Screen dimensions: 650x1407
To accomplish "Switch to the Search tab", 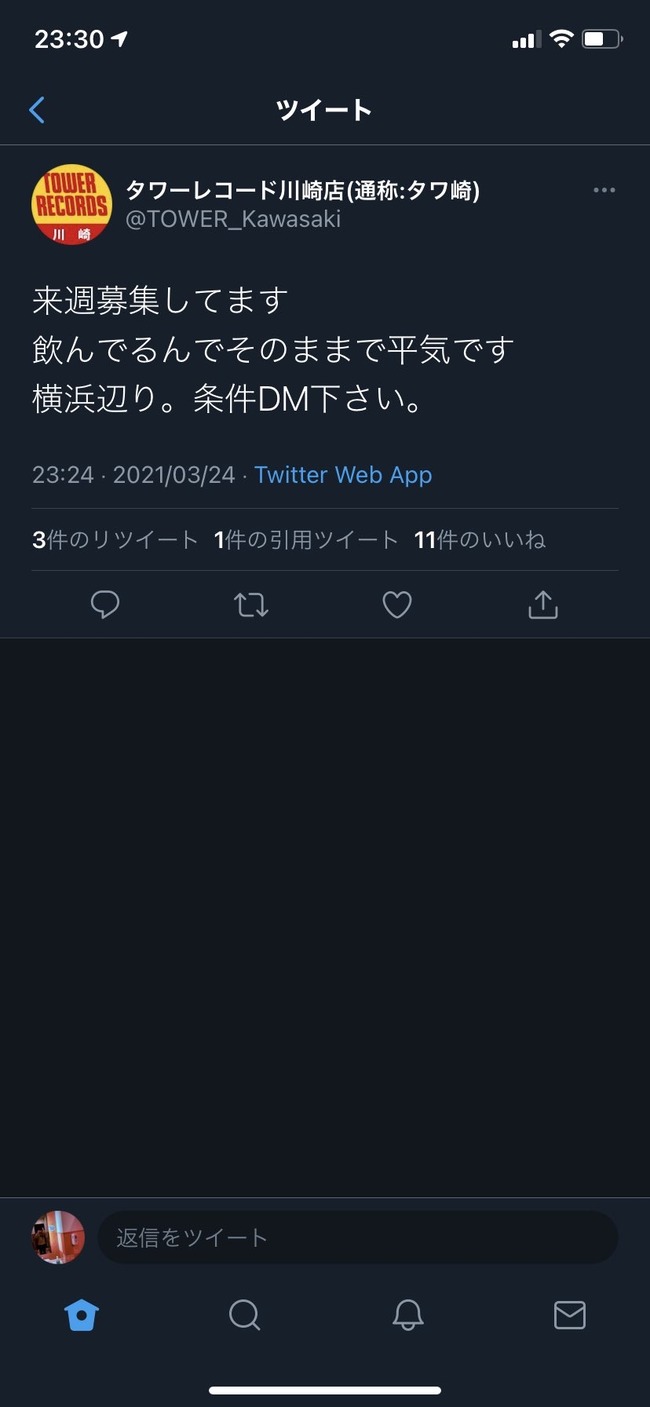I will click(244, 1315).
